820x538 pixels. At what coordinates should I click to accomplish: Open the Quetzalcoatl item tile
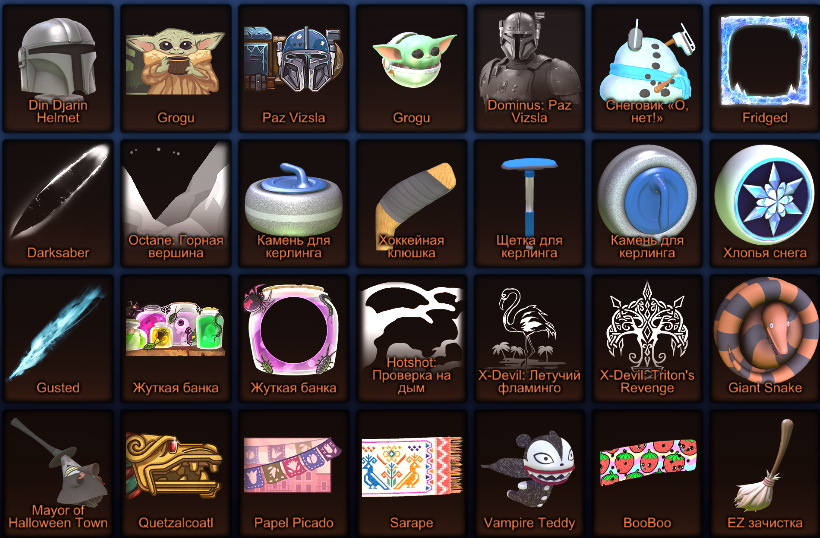click(x=176, y=471)
